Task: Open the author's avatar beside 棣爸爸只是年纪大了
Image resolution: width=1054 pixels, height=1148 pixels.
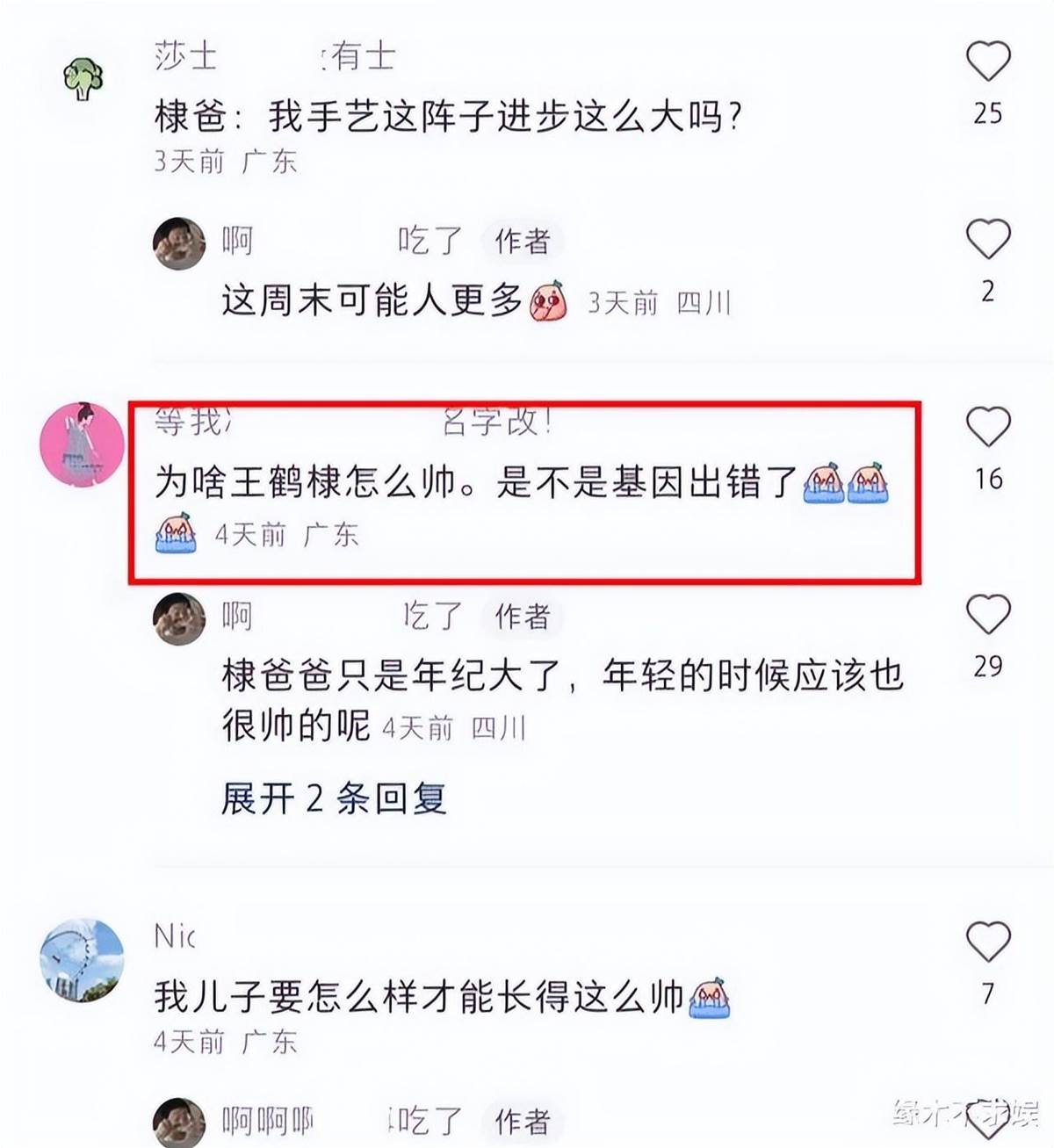Action: (x=179, y=619)
